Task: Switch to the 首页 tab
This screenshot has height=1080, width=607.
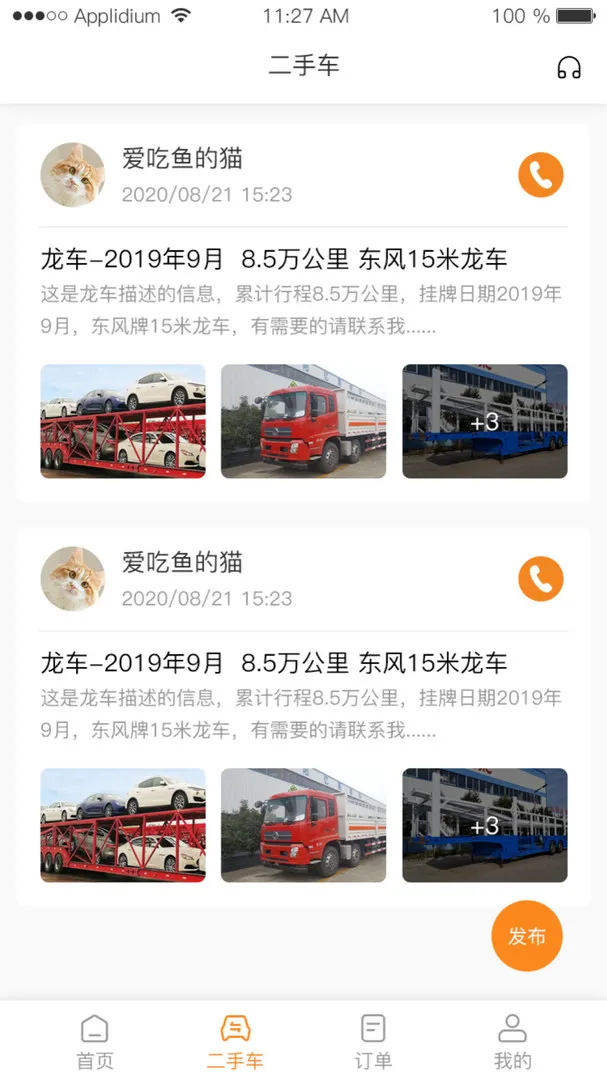Action: pos(95,1040)
